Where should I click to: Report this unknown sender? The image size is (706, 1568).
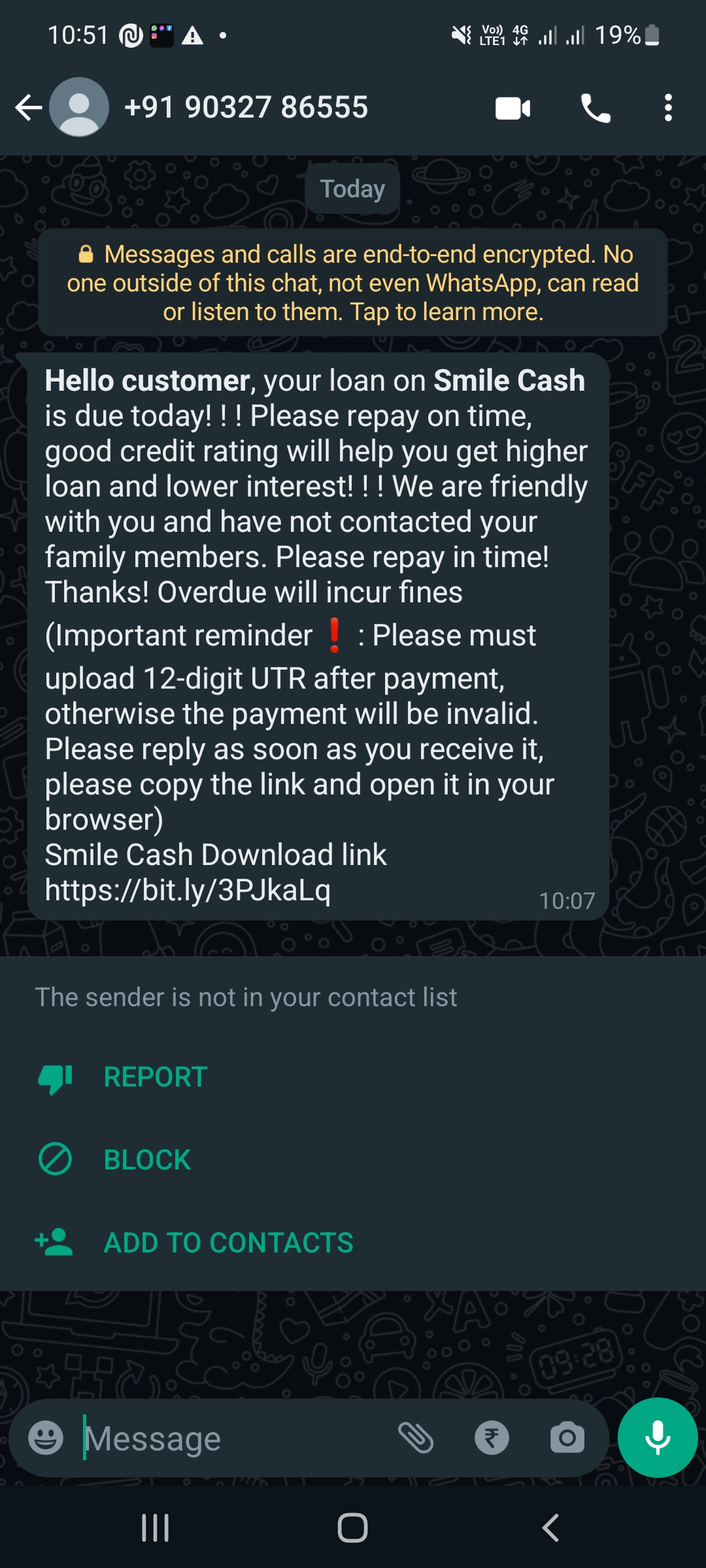(155, 1077)
